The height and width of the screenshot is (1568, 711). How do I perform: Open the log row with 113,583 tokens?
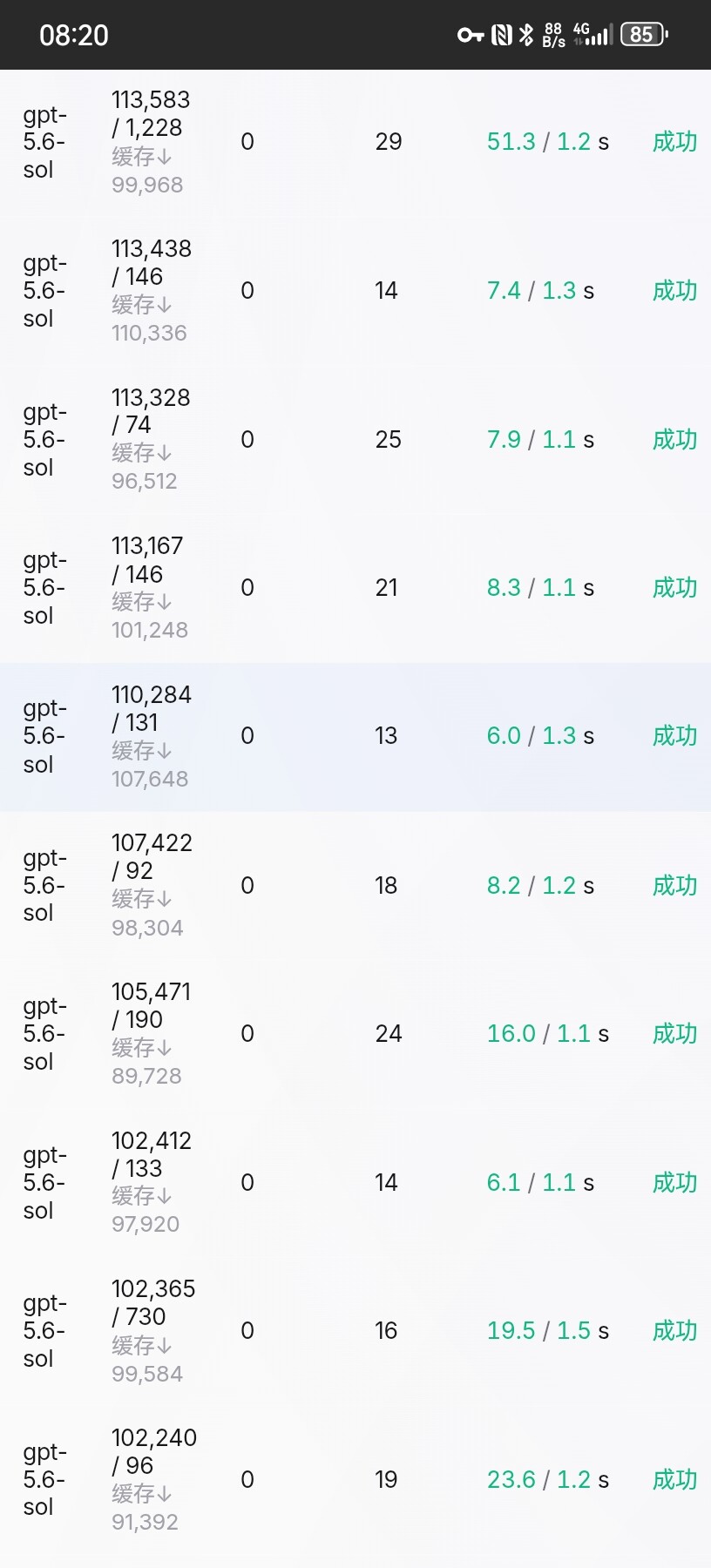[x=355, y=143]
